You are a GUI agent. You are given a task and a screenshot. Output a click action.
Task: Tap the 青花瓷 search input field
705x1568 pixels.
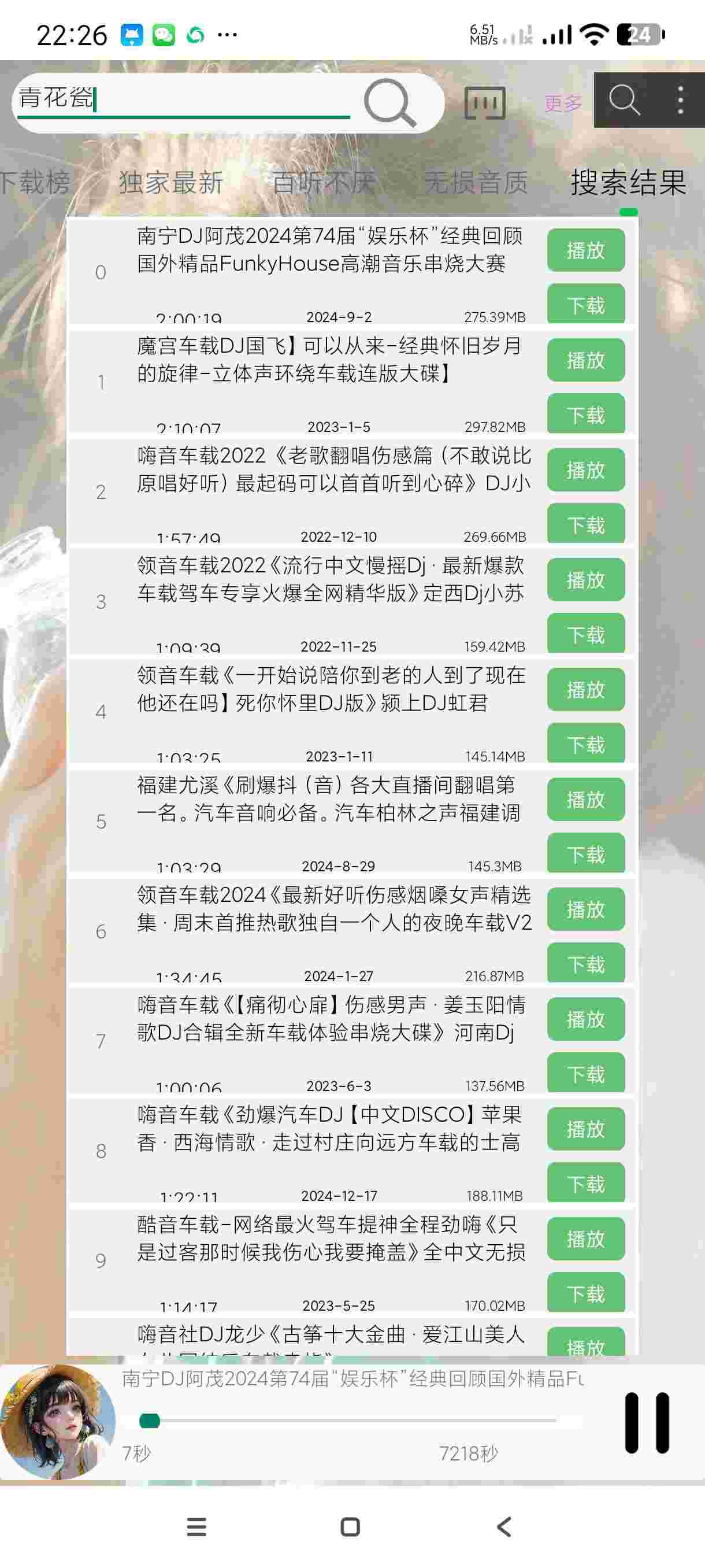click(x=183, y=99)
